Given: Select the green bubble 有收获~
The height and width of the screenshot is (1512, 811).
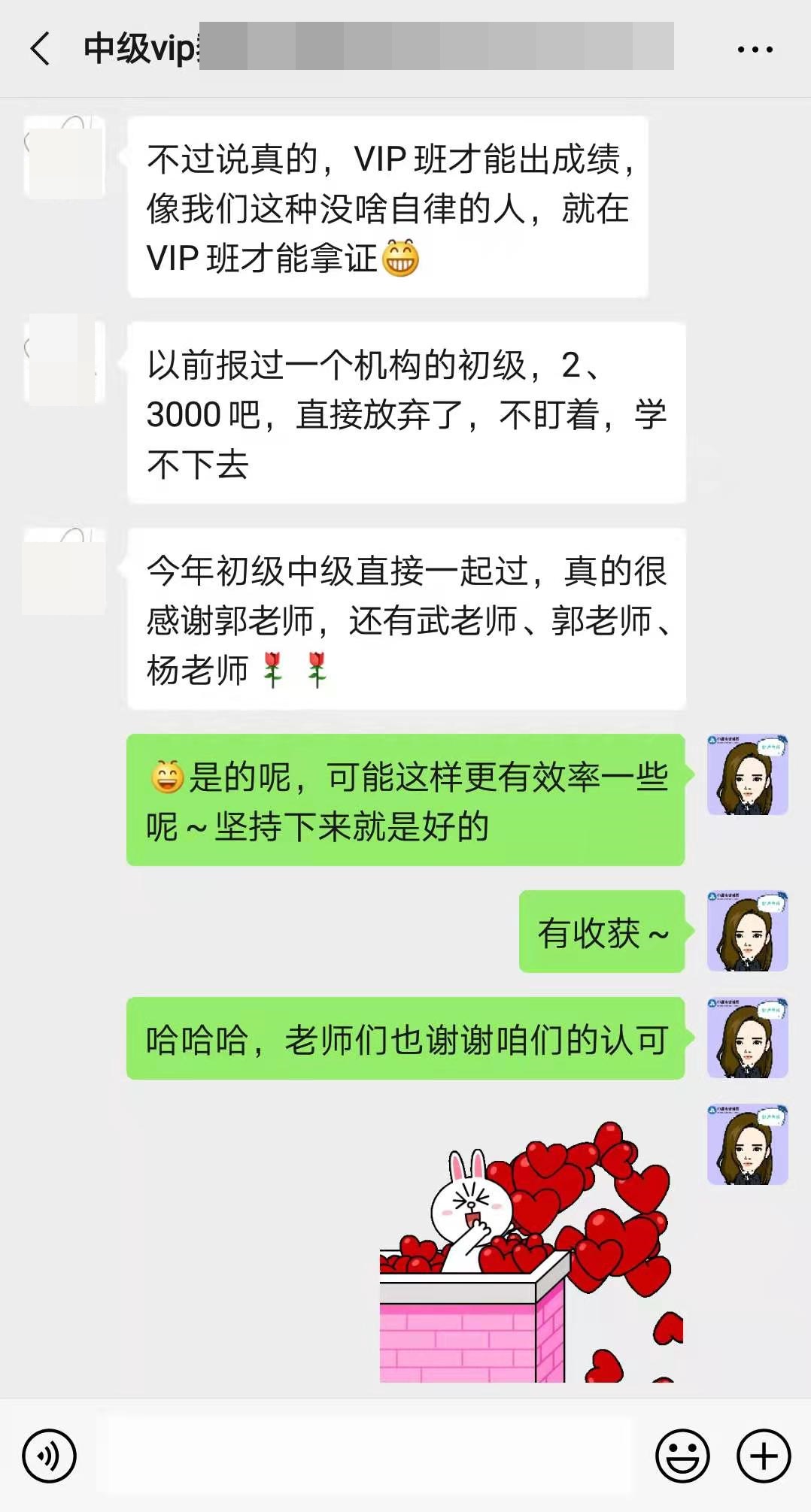Looking at the screenshot, I should click(x=602, y=930).
